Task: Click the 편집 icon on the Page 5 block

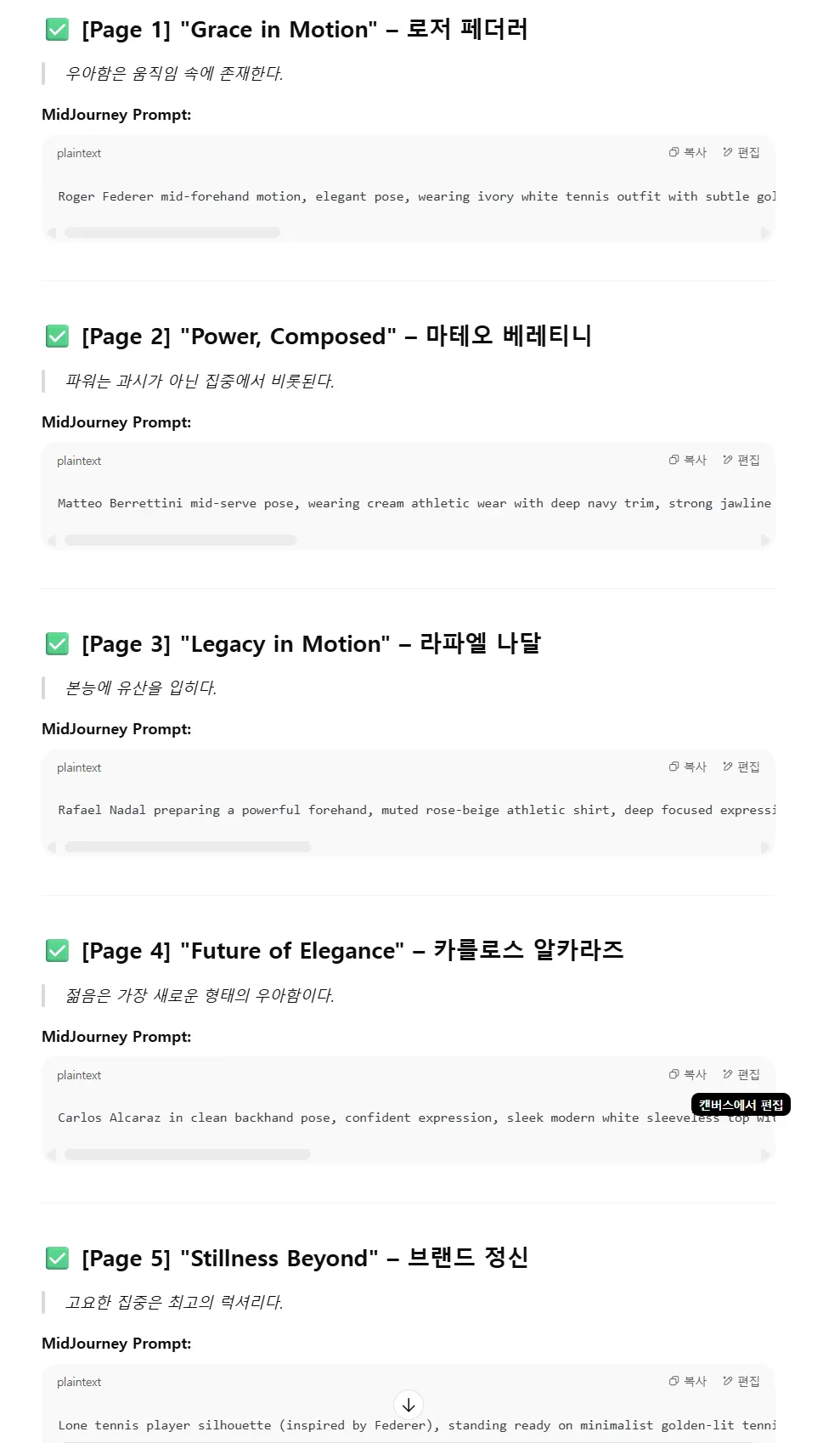Action: (x=741, y=1381)
